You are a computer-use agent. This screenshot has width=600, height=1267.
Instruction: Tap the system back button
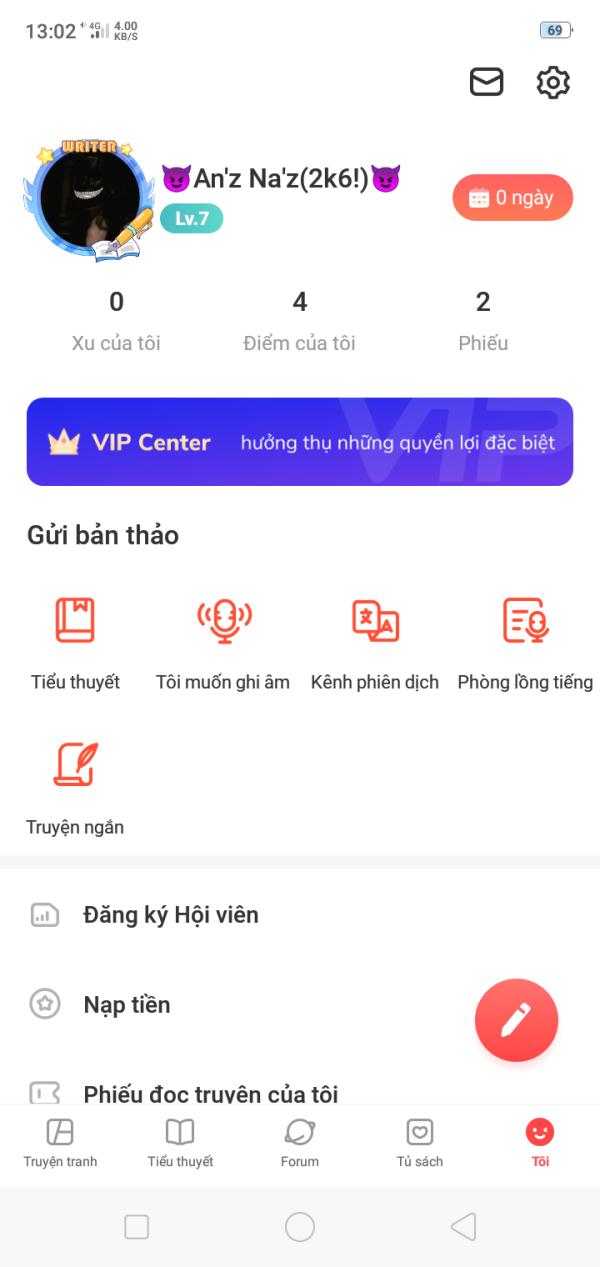pyautogui.click(x=463, y=1227)
